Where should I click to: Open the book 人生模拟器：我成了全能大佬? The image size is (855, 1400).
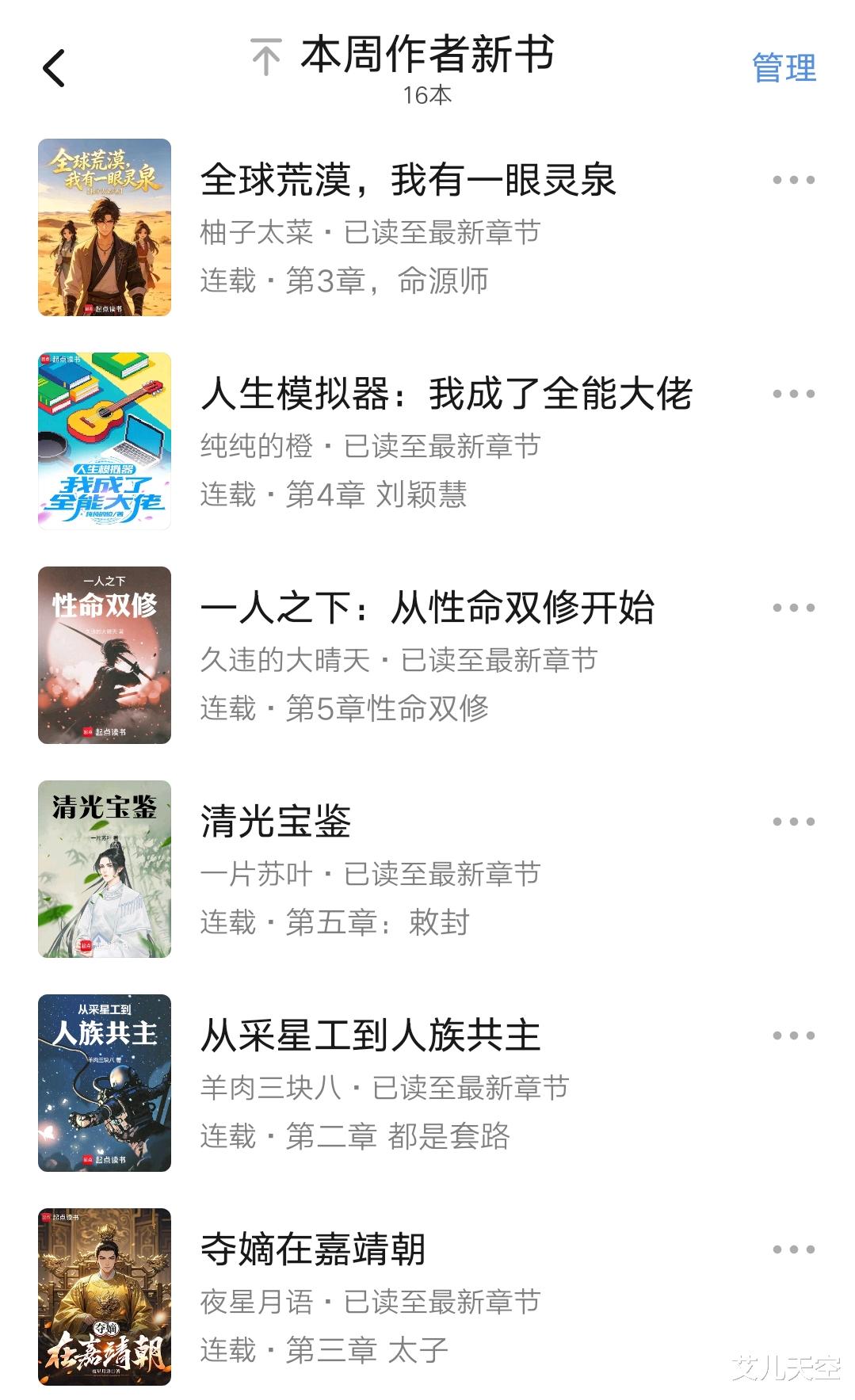(x=446, y=394)
